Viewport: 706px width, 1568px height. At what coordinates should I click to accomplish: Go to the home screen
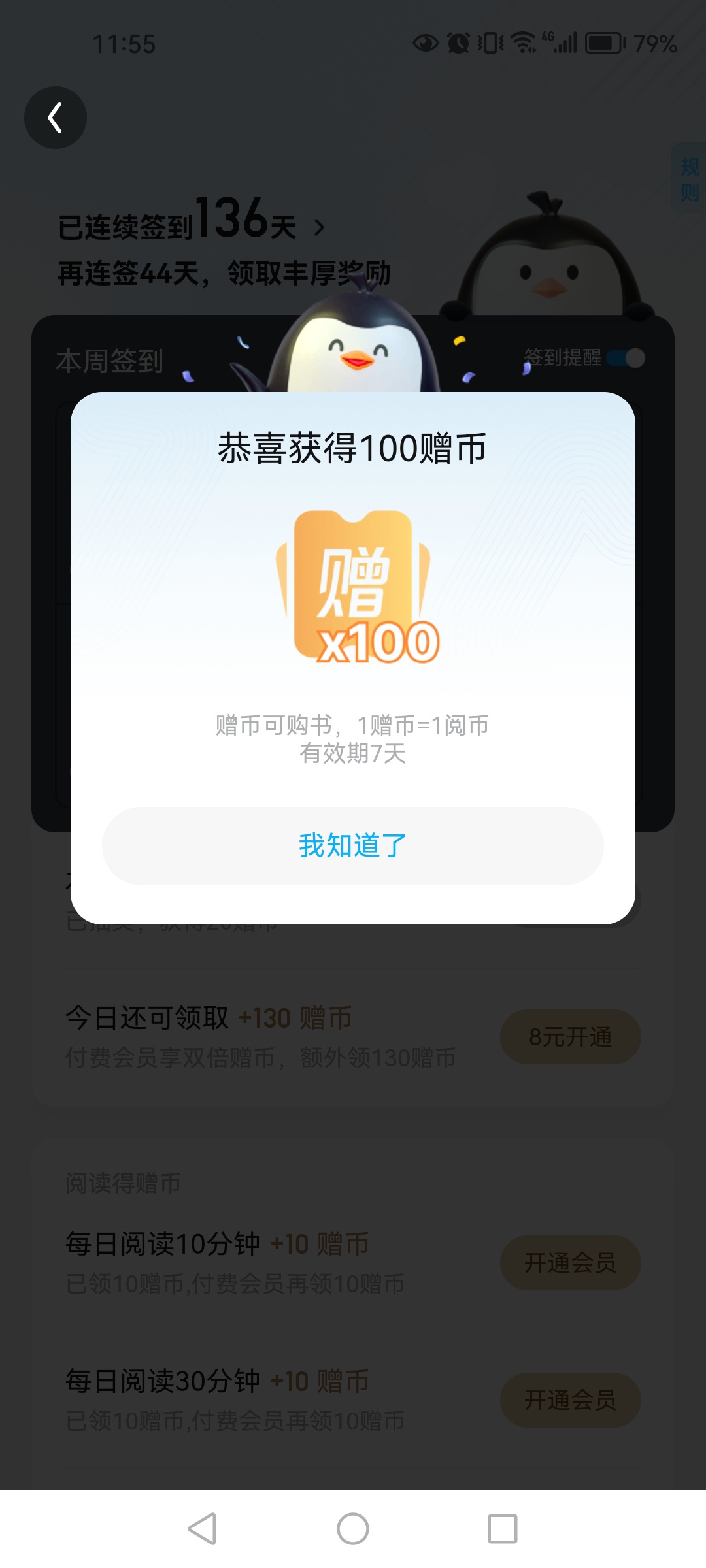tap(353, 1529)
